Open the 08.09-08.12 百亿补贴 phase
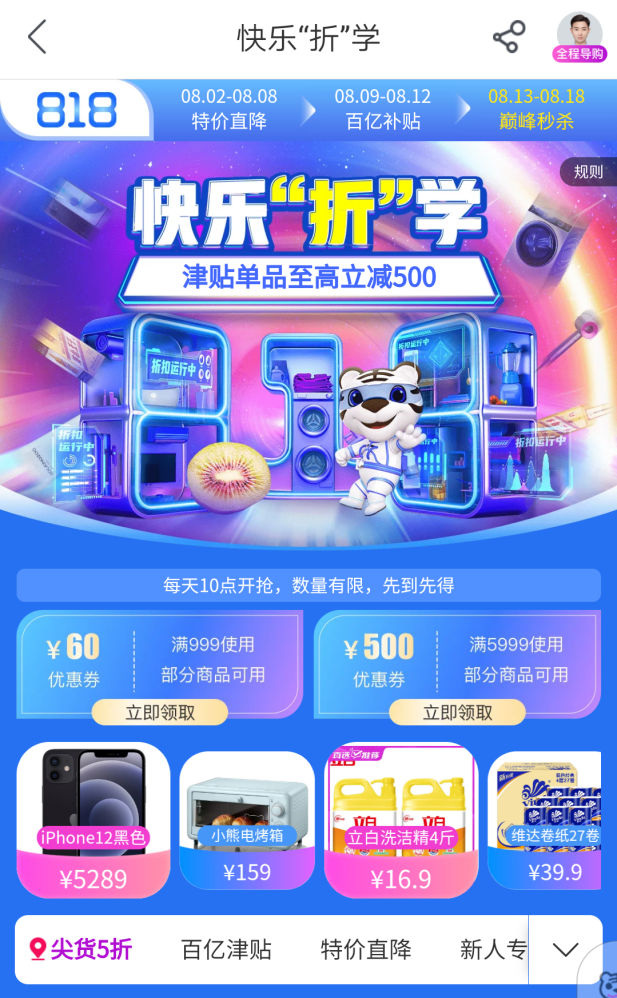This screenshot has width=617, height=998. 382,109
